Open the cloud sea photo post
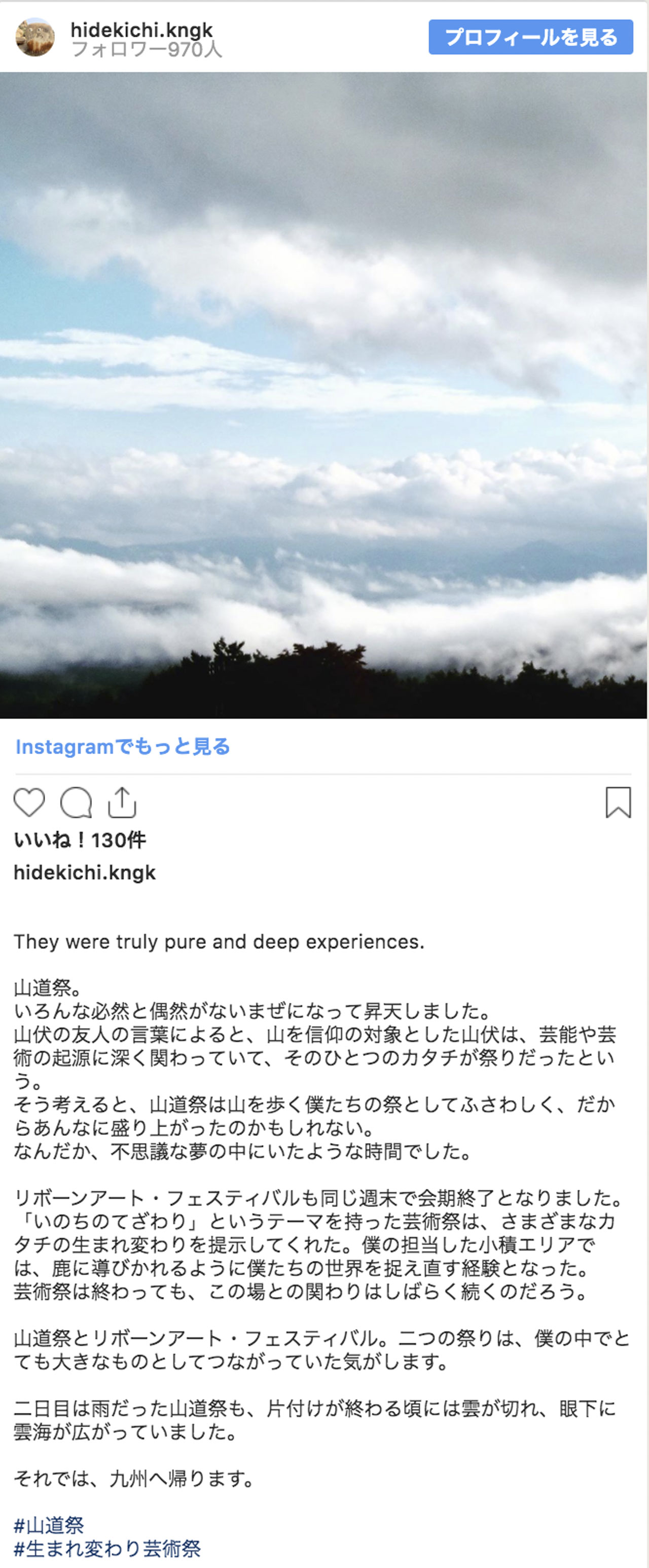Image resolution: width=649 pixels, height=1568 pixels. (x=323, y=395)
